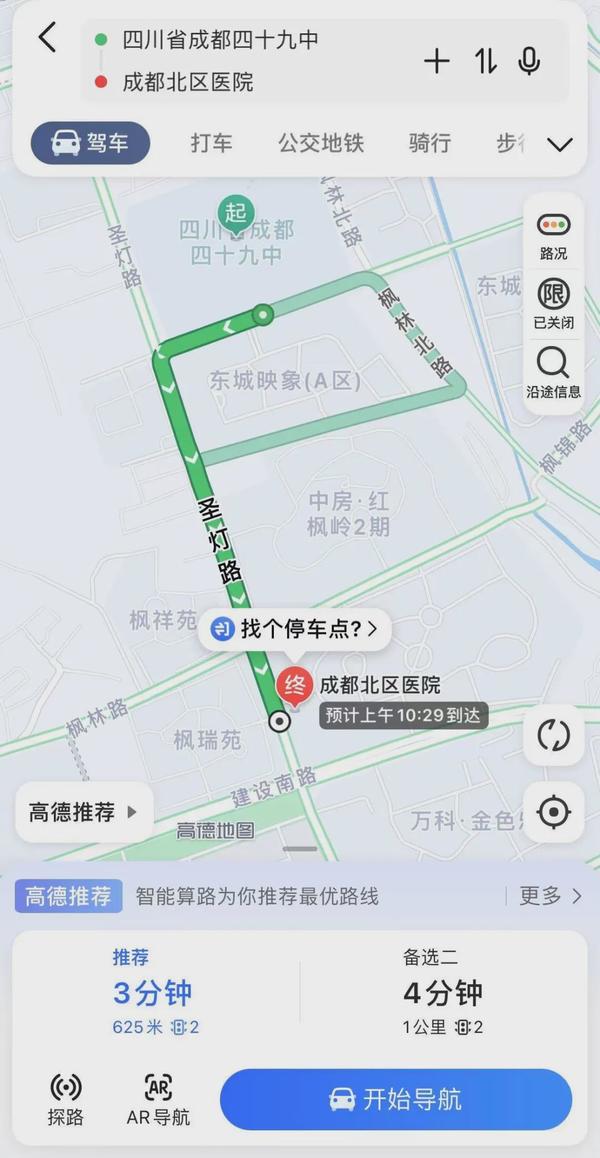Activate voice input microphone
600x1158 pixels.
pos(529,61)
